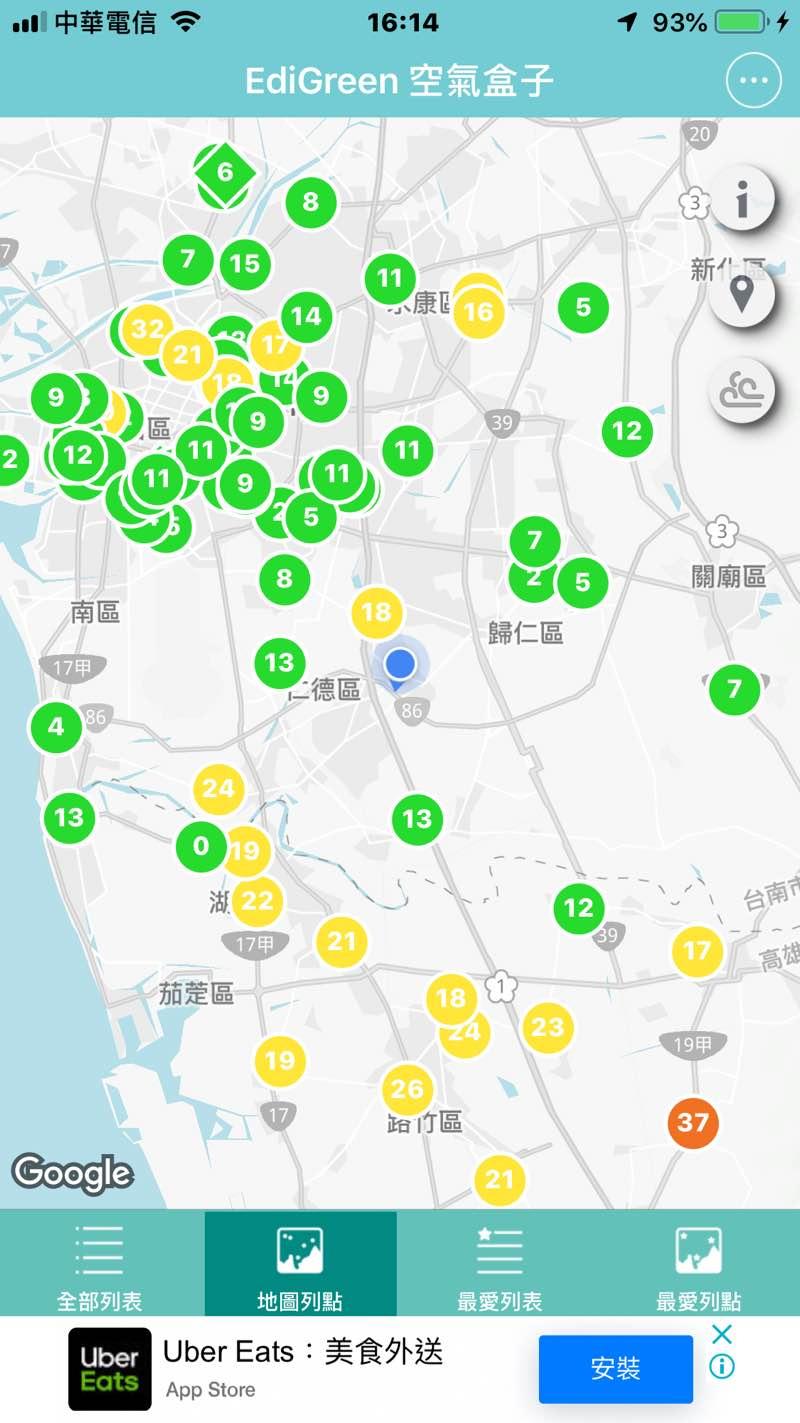Image resolution: width=800 pixels, height=1423 pixels.
Task: Open the overflow menu in the header
Action: [x=753, y=82]
